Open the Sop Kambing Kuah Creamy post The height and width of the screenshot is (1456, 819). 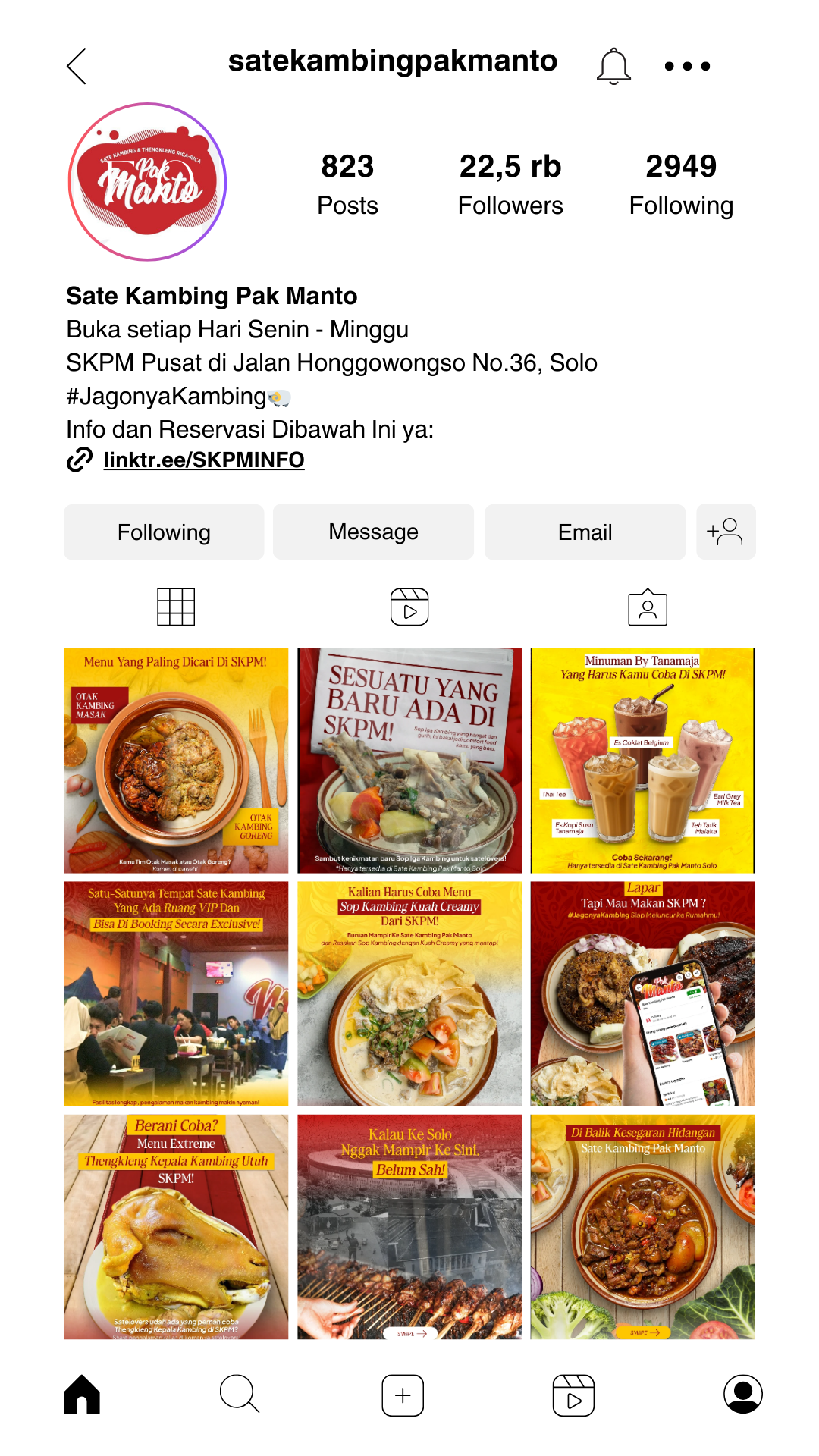pos(409,993)
